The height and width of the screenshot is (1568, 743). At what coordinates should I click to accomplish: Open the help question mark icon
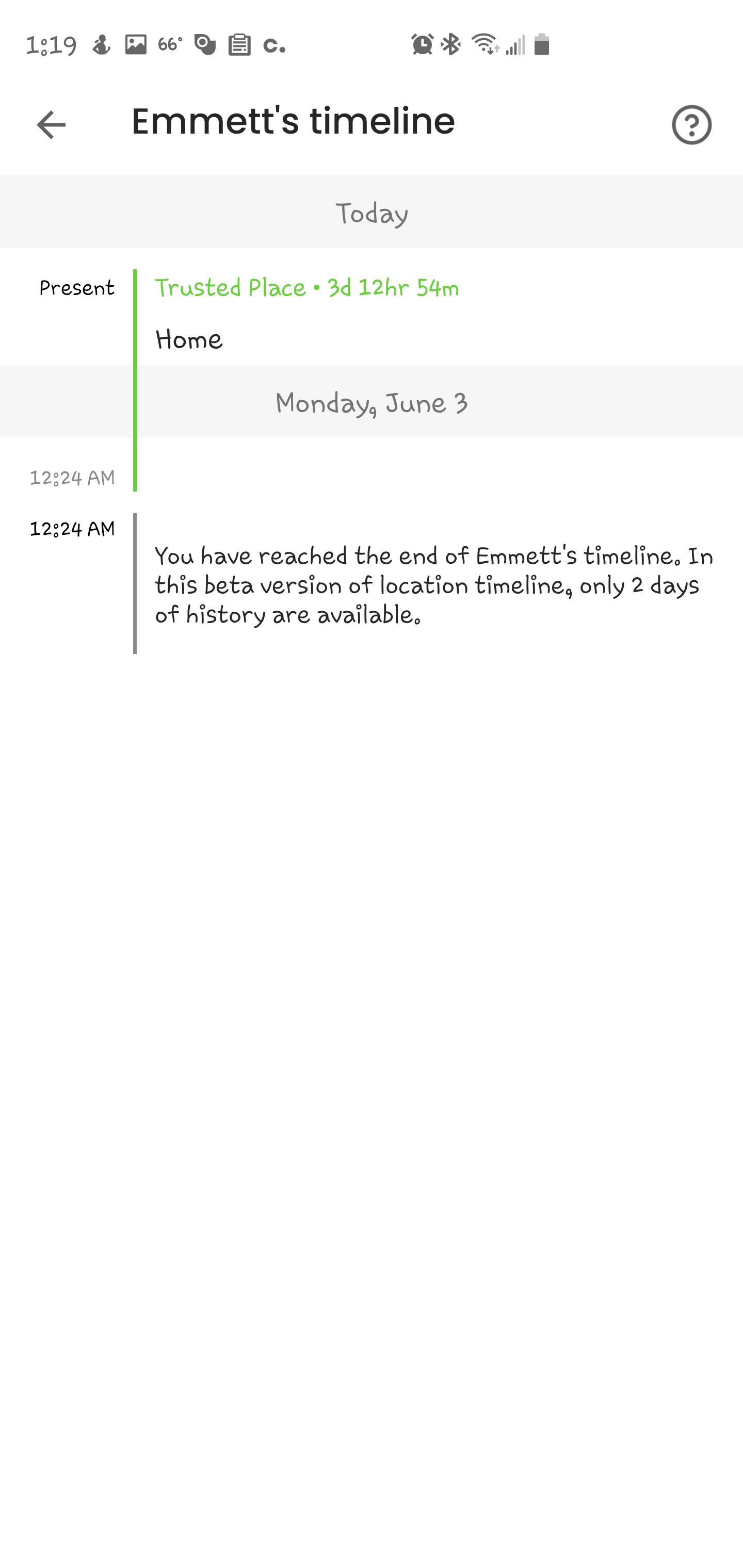[x=691, y=125]
